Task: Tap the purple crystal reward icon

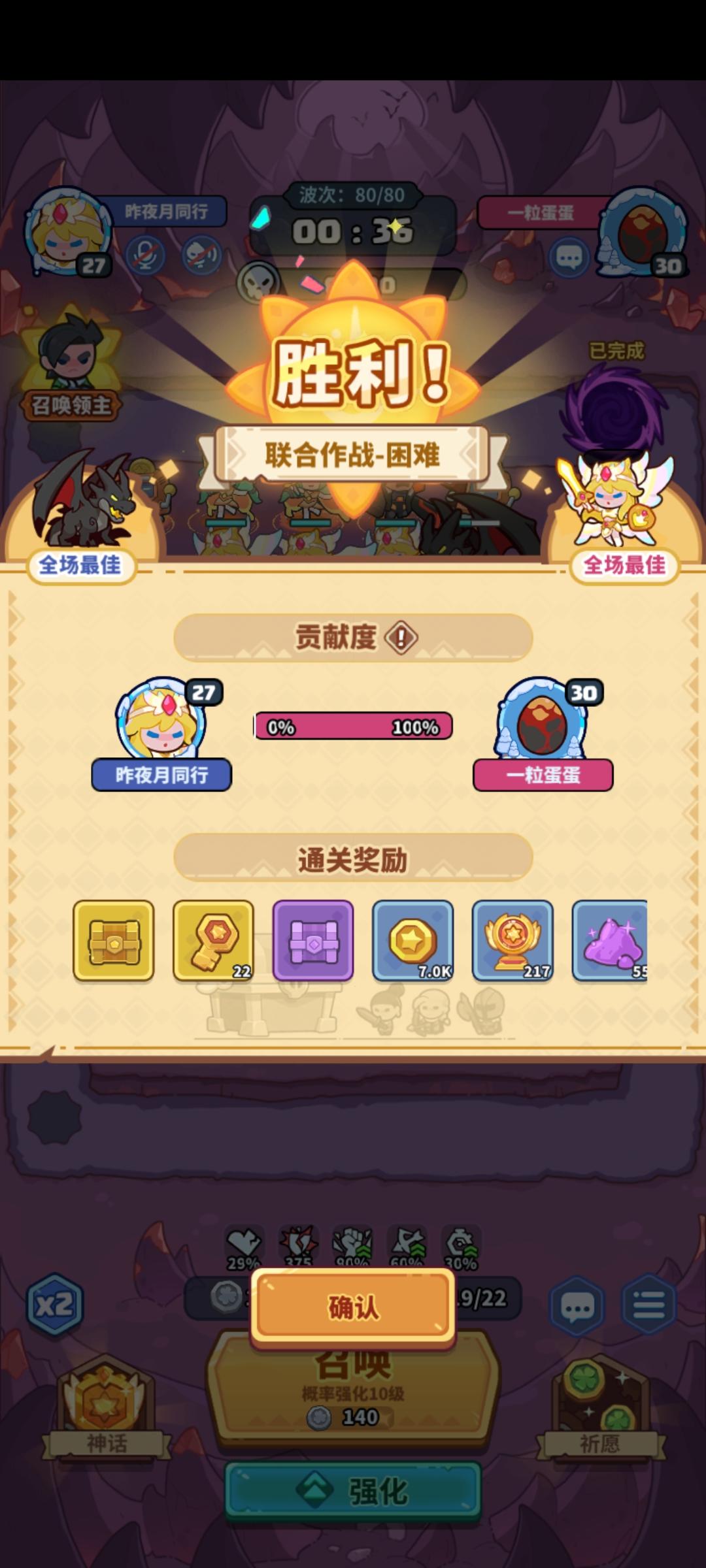Action: [x=613, y=941]
